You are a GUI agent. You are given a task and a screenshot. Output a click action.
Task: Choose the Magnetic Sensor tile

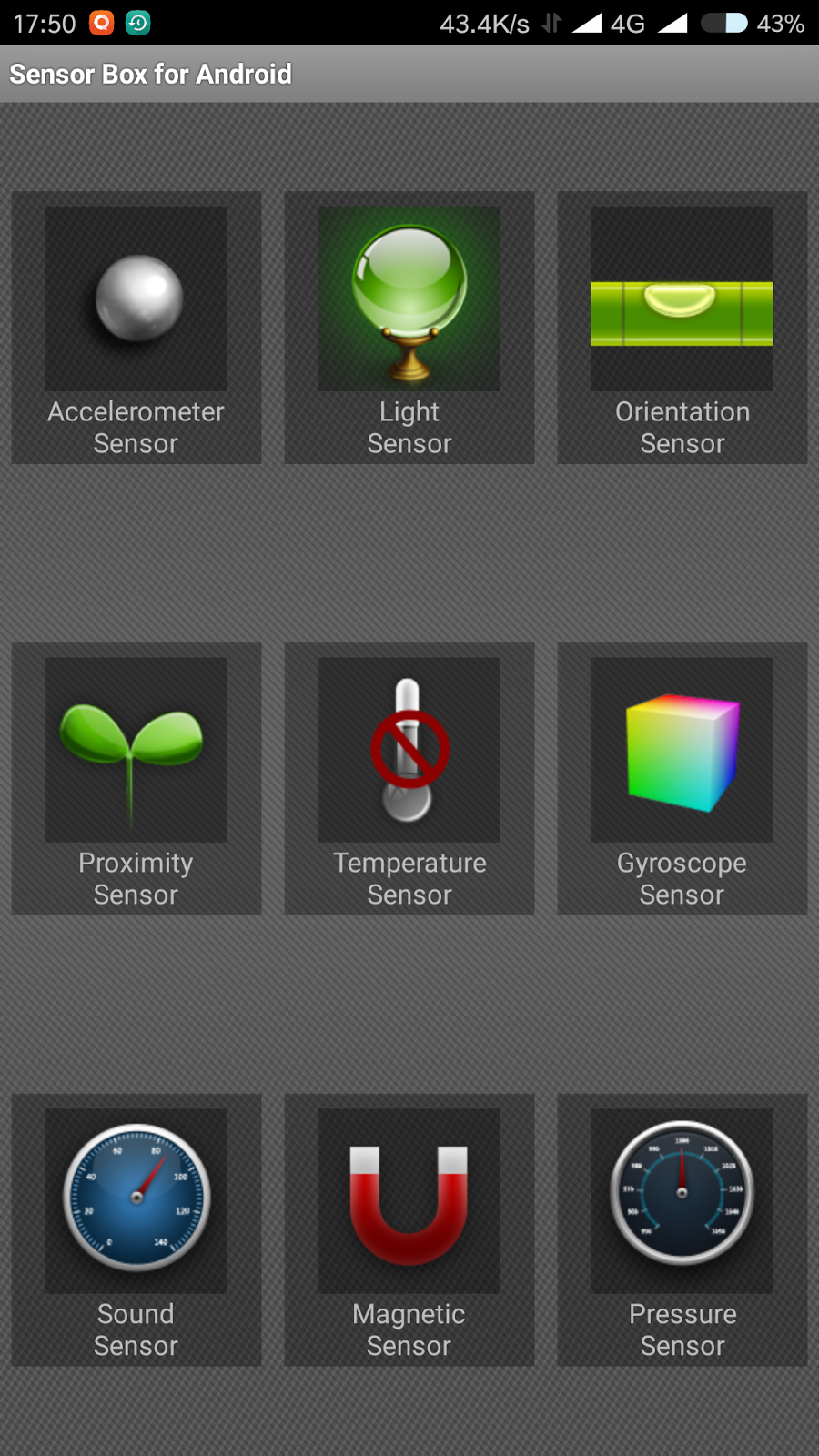tap(409, 1228)
